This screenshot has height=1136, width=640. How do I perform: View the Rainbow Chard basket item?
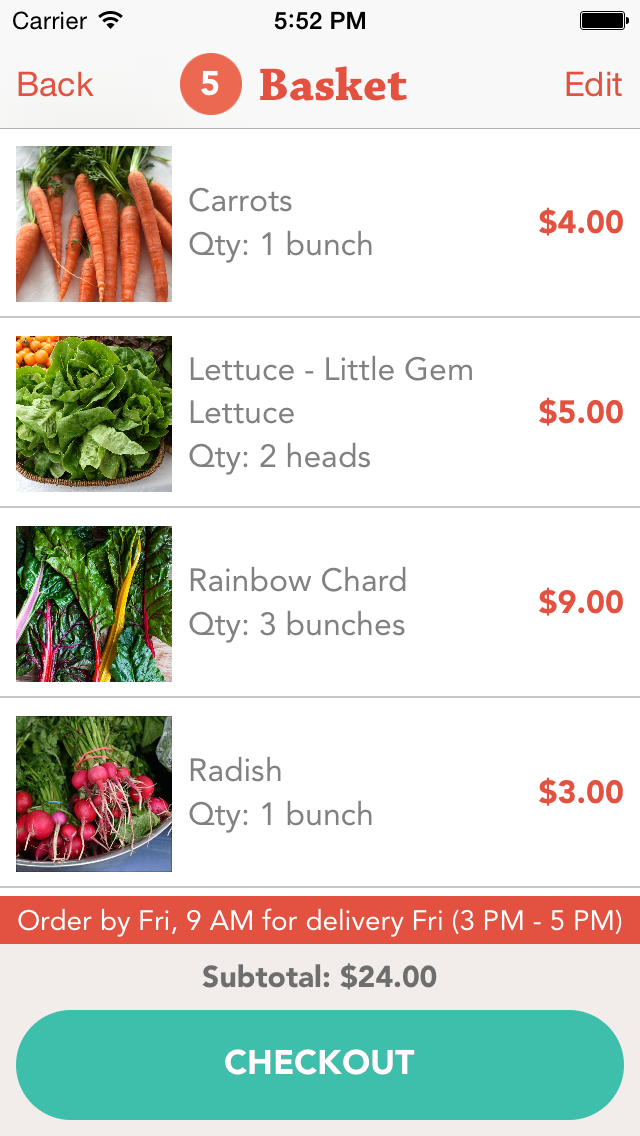click(x=320, y=603)
